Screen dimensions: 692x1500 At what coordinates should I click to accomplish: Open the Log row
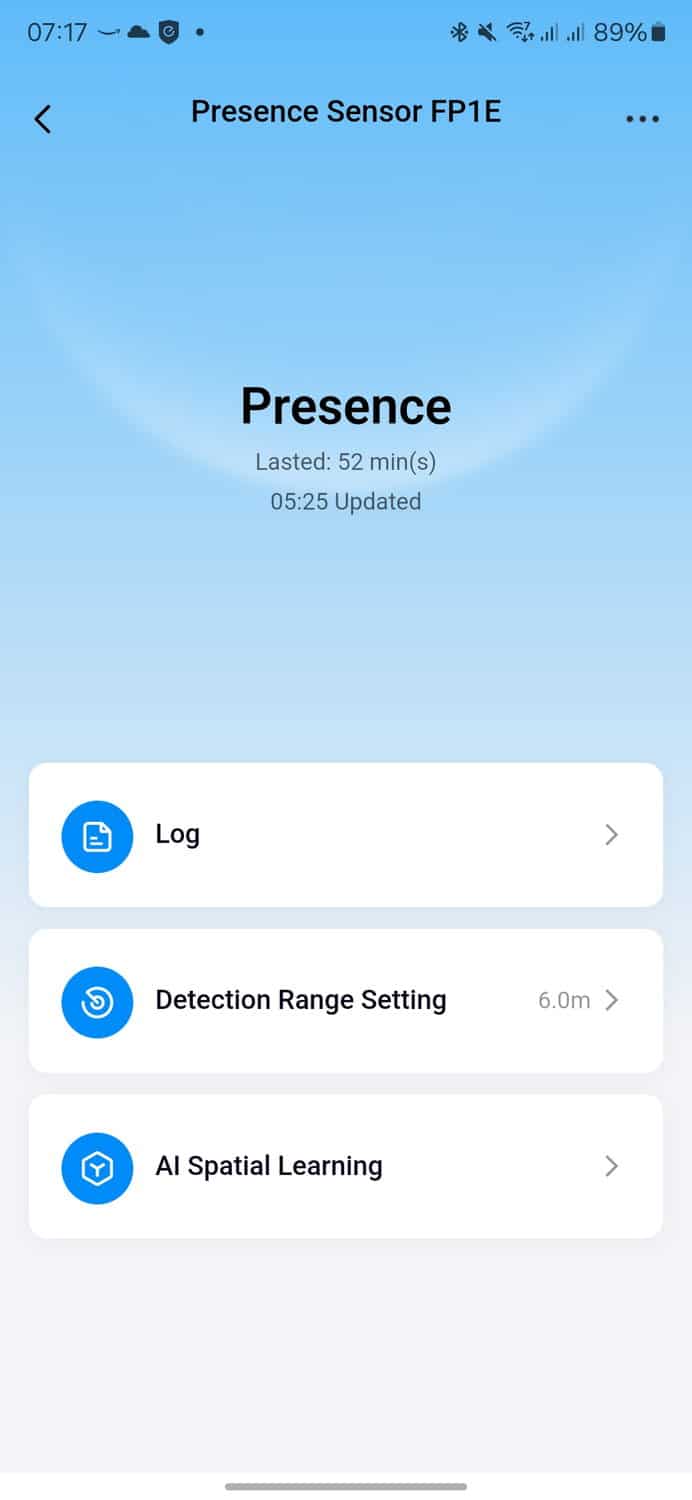(x=345, y=835)
